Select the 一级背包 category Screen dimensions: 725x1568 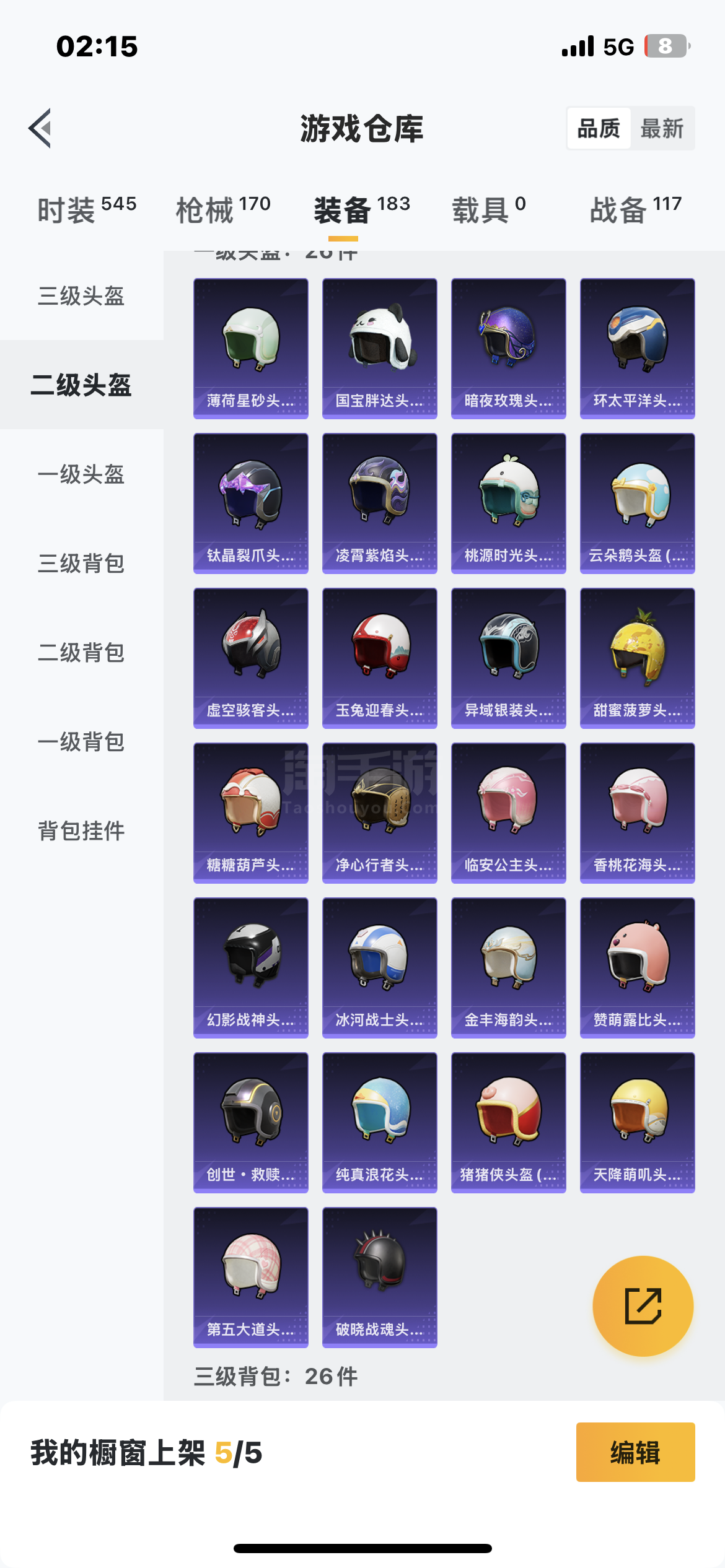point(81,742)
